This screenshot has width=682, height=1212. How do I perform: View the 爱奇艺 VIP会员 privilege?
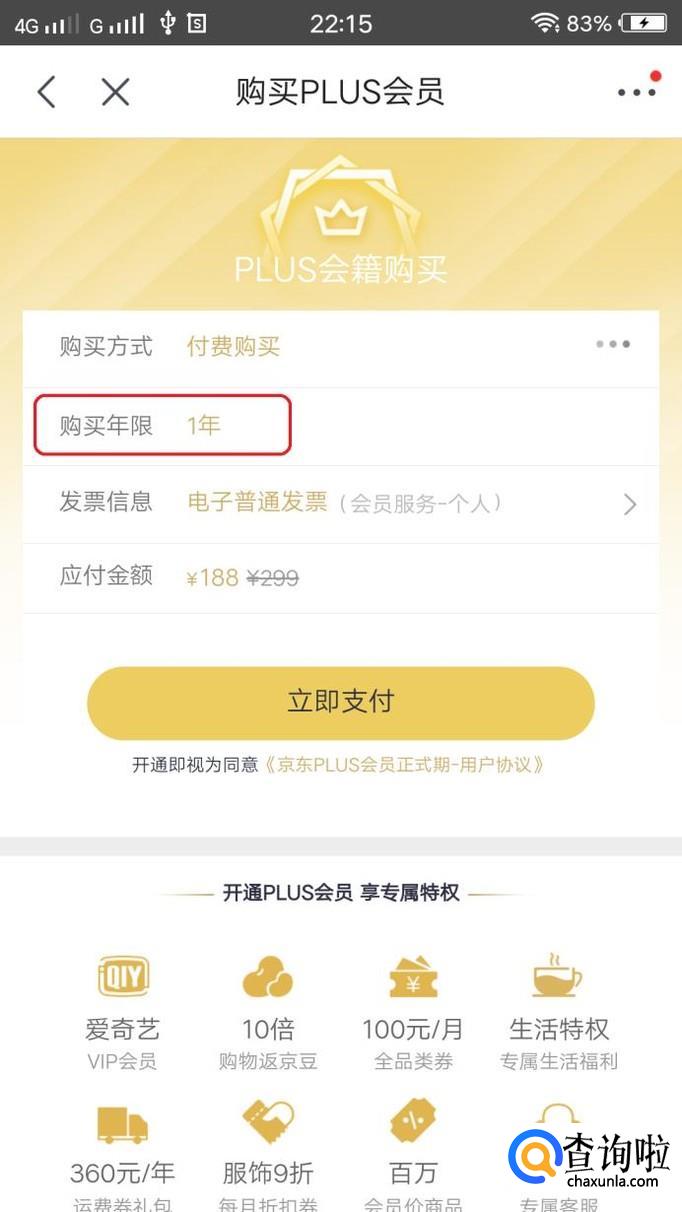(122, 1012)
